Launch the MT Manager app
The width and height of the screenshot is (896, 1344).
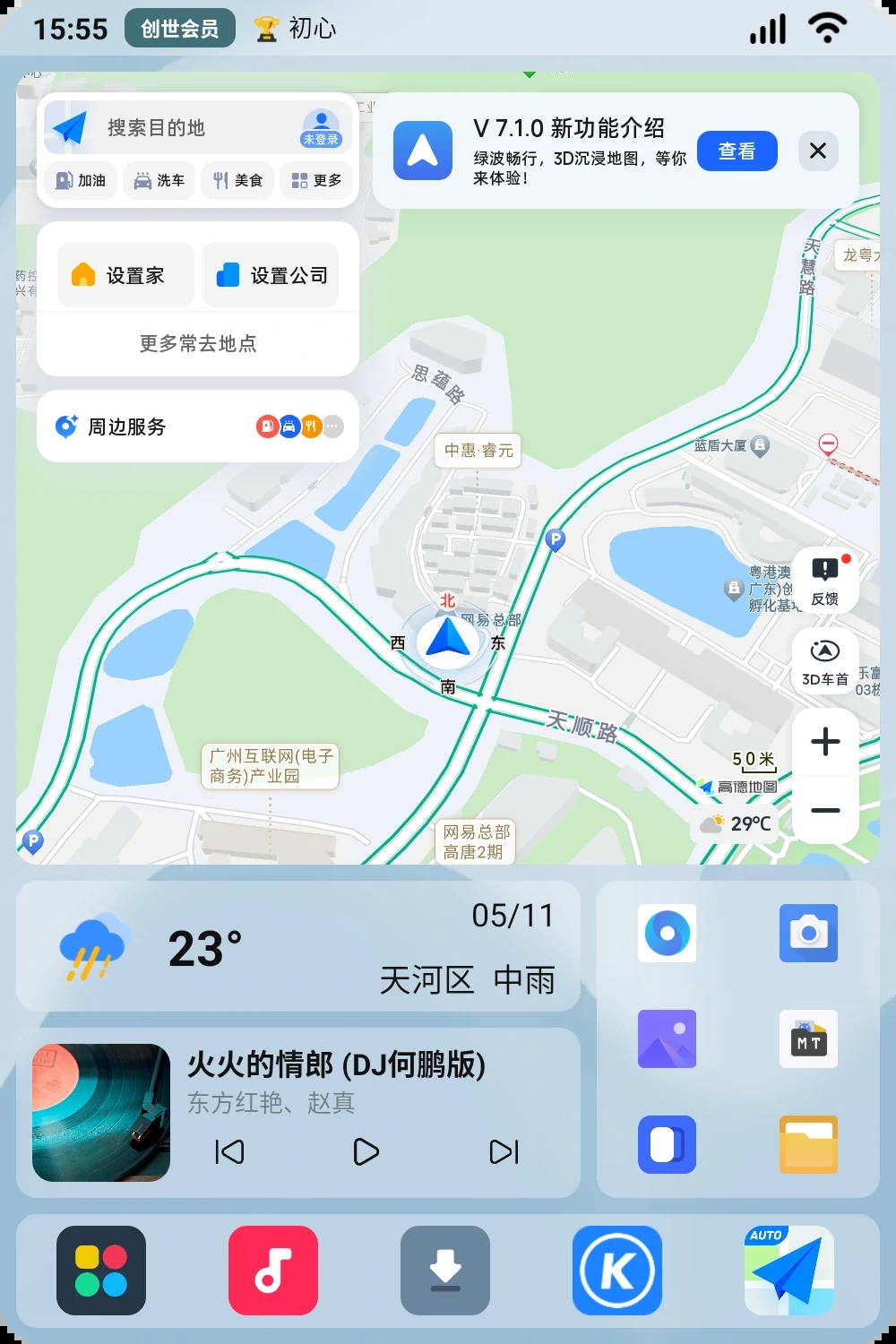pyautogui.click(x=808, y=1038)
